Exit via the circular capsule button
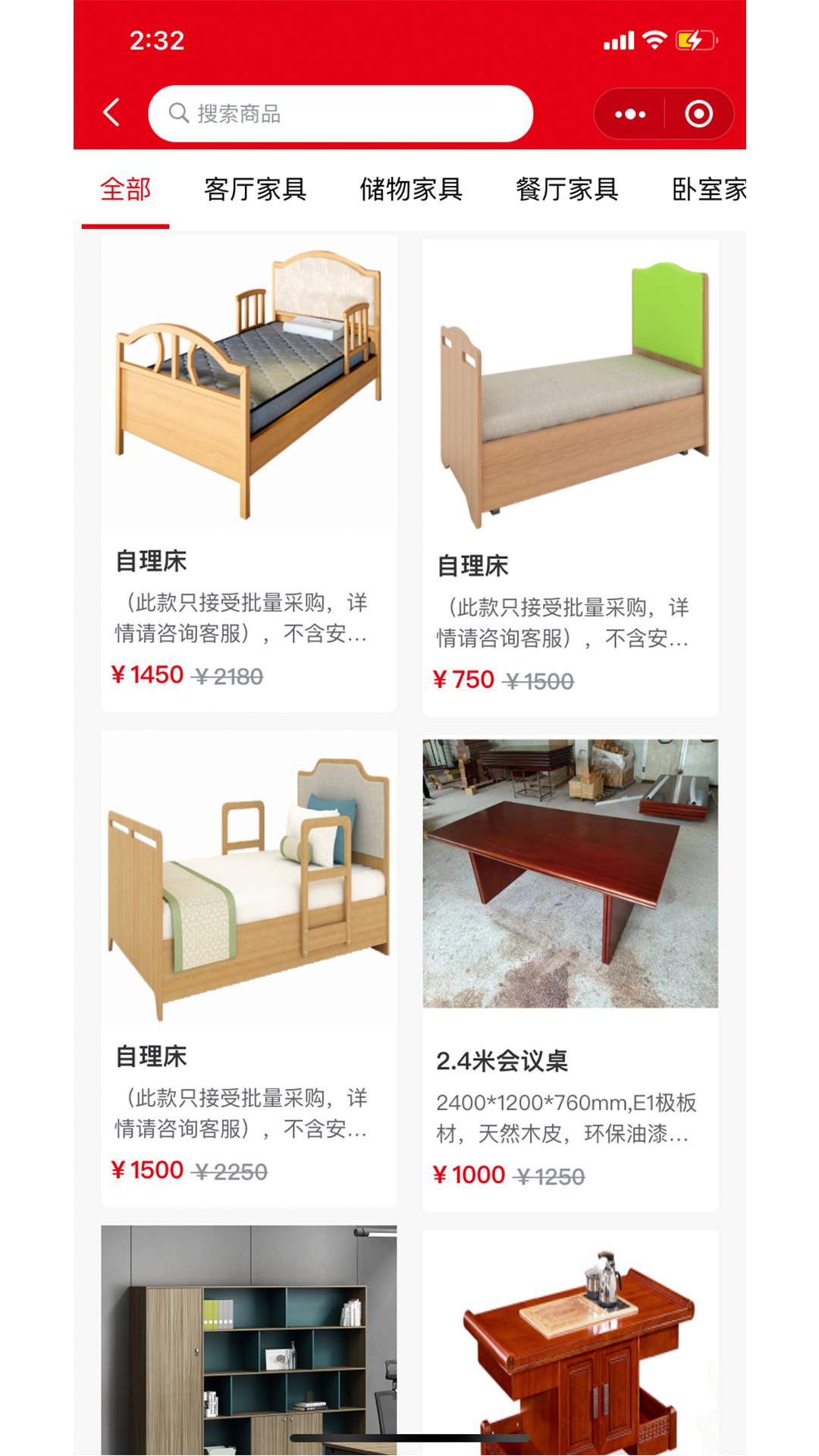The width and height of the screenshot is (819, 1456). pos(698,112)
